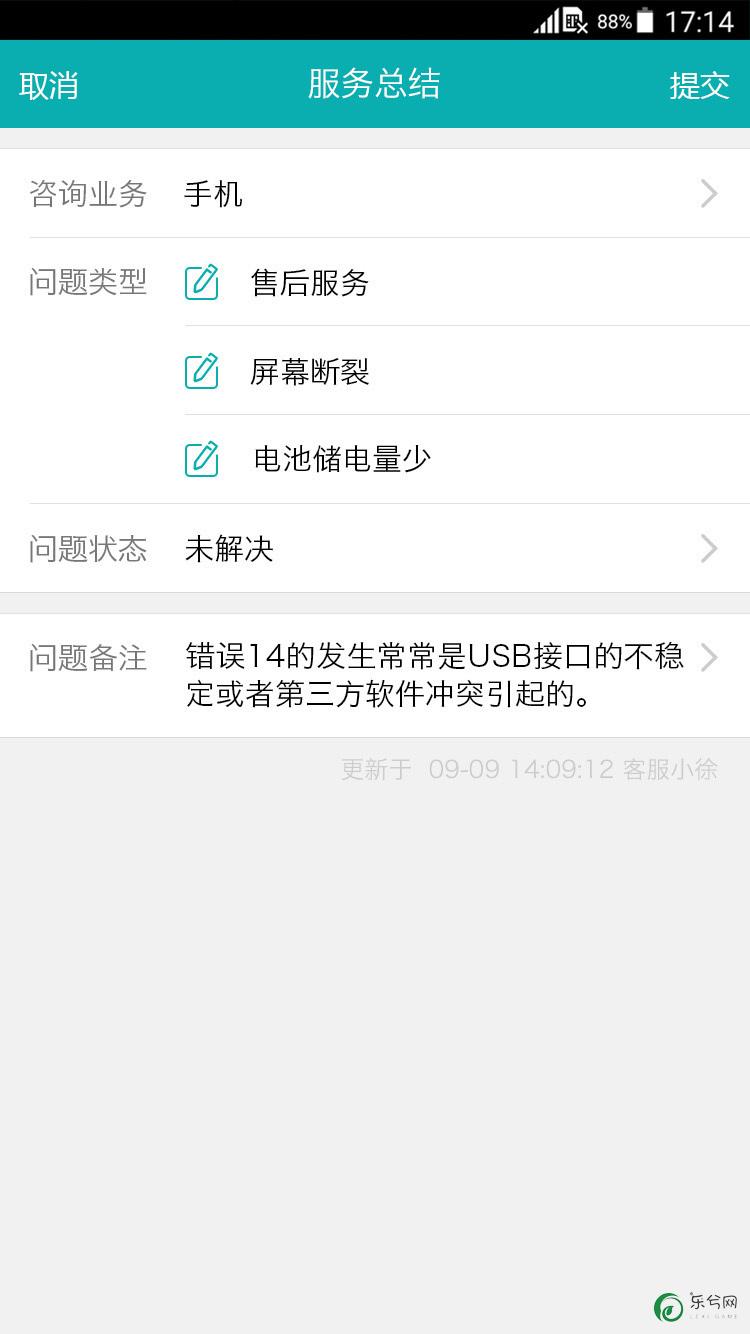Edit the 电池储电量少 problem type
750x1334 pixels.
(202, 460)
